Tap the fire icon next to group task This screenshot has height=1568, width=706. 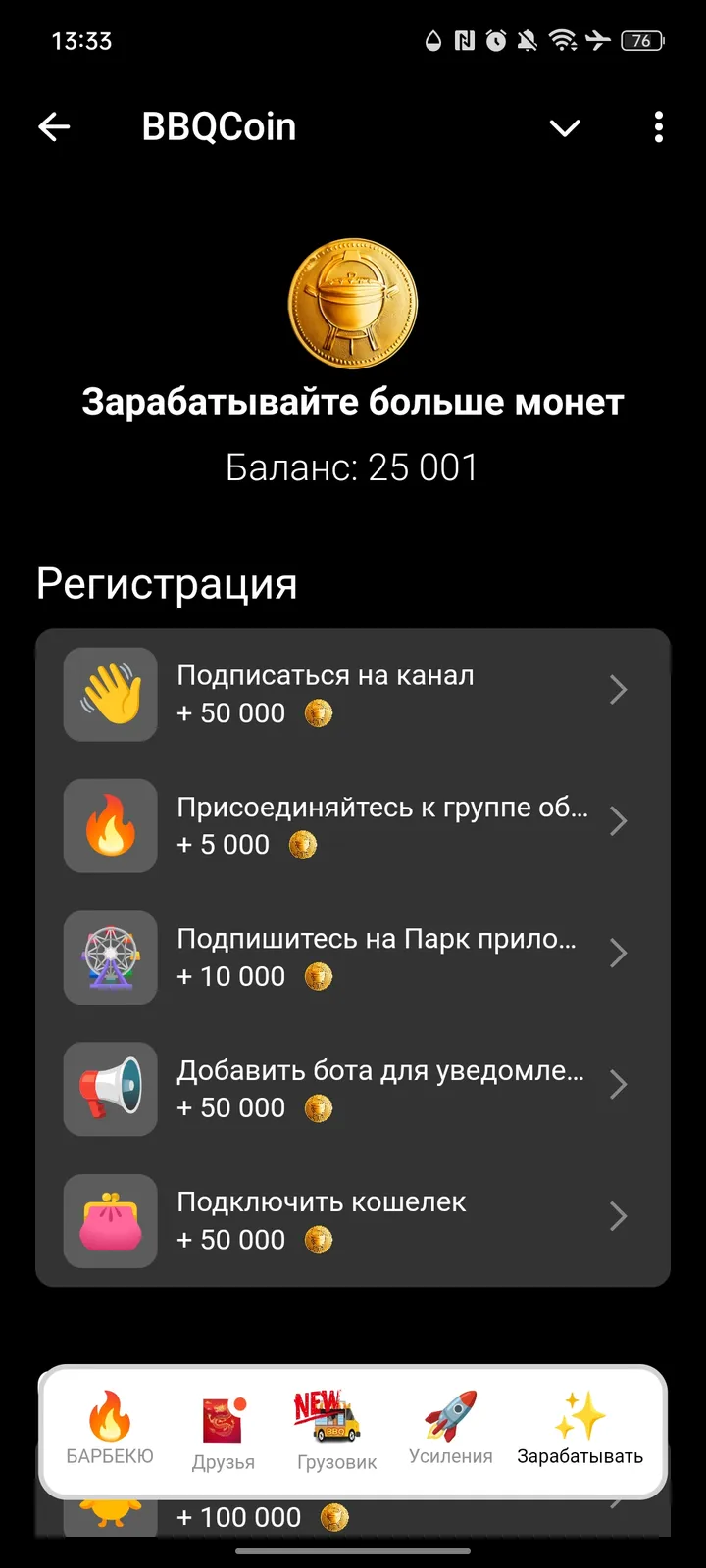[110, 826]
